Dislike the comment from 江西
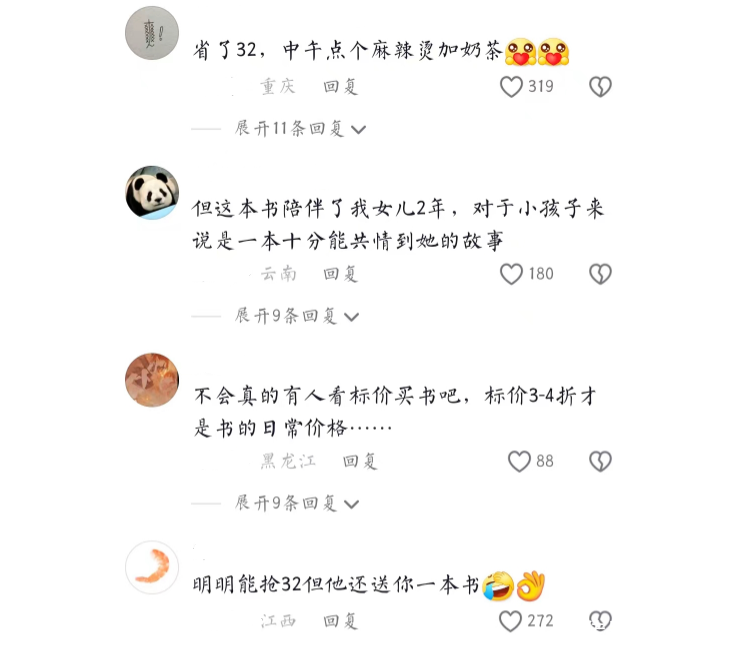Screen dimensions: 744x646 (599, 621)
